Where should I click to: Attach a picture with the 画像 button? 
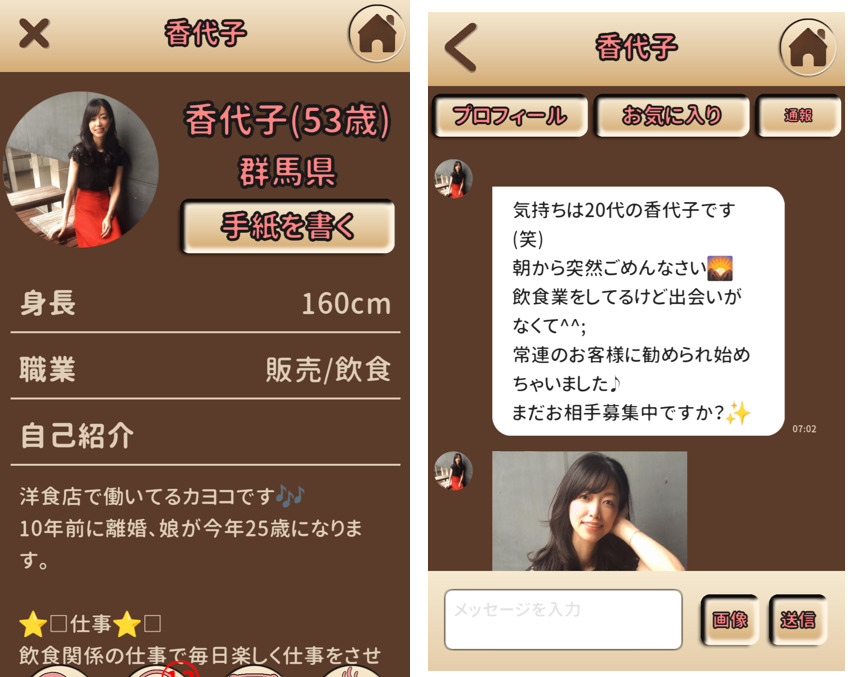click(x=729, y=620)
